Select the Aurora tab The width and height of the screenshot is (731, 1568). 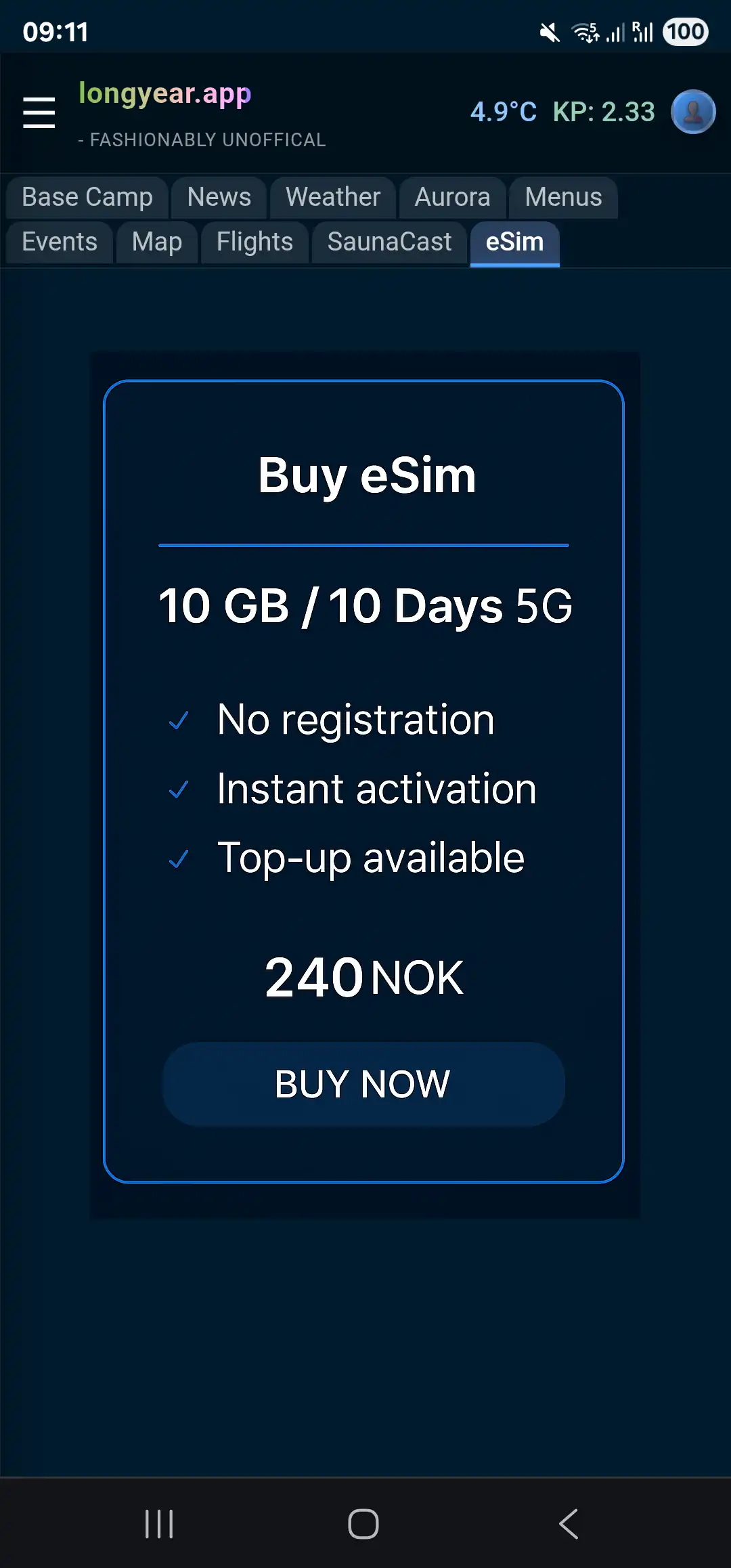click(x=452, y=198)
